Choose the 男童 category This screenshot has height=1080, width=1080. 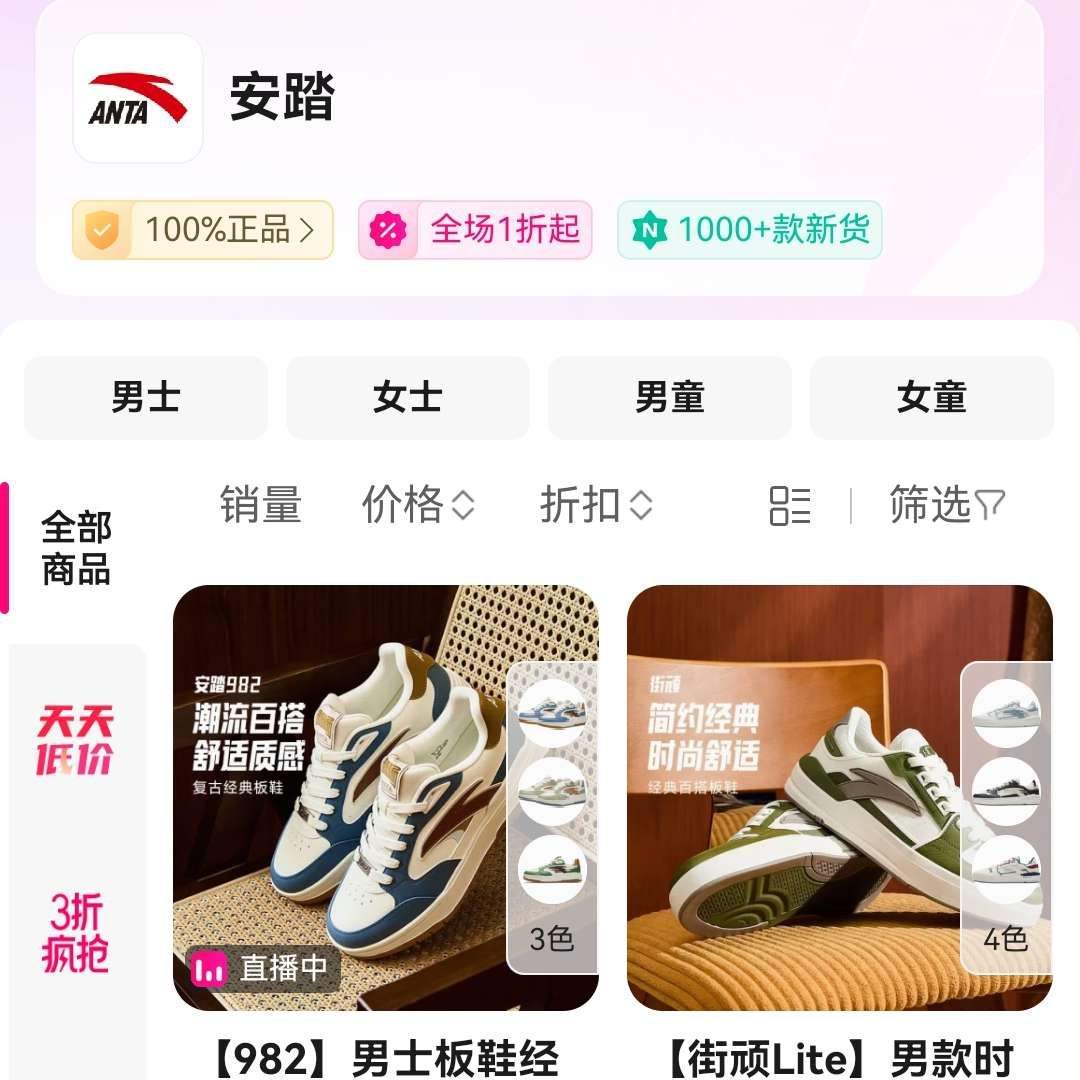tap(670, 397)
